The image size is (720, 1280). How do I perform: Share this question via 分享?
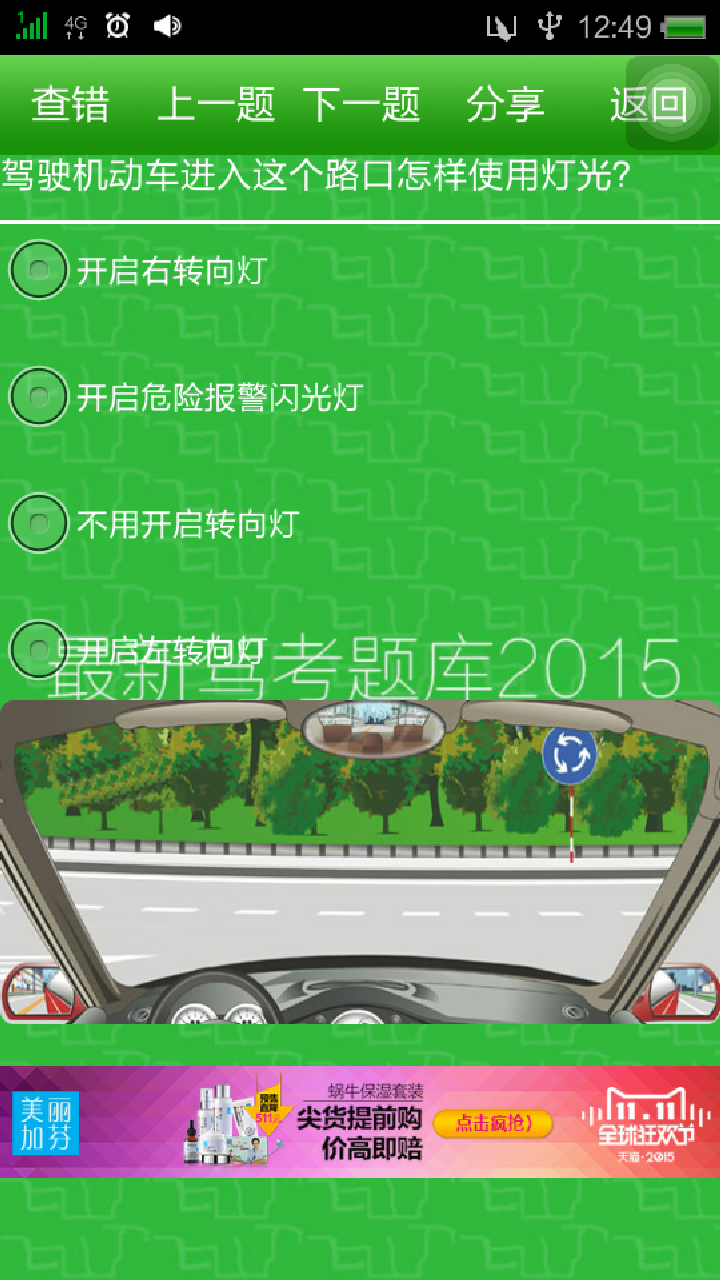pos(505,104)
